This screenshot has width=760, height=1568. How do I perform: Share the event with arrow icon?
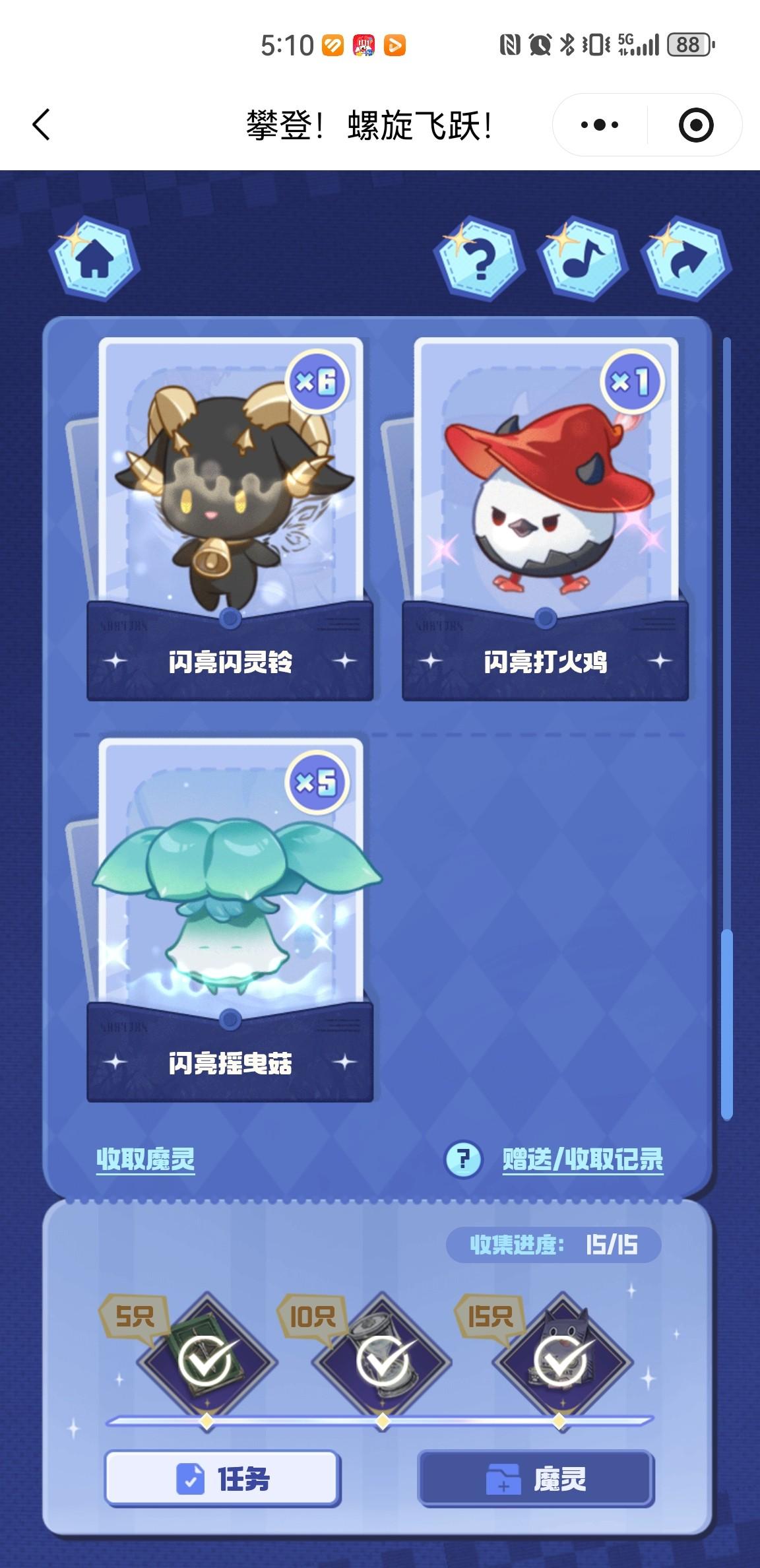(x=687, y=259)
